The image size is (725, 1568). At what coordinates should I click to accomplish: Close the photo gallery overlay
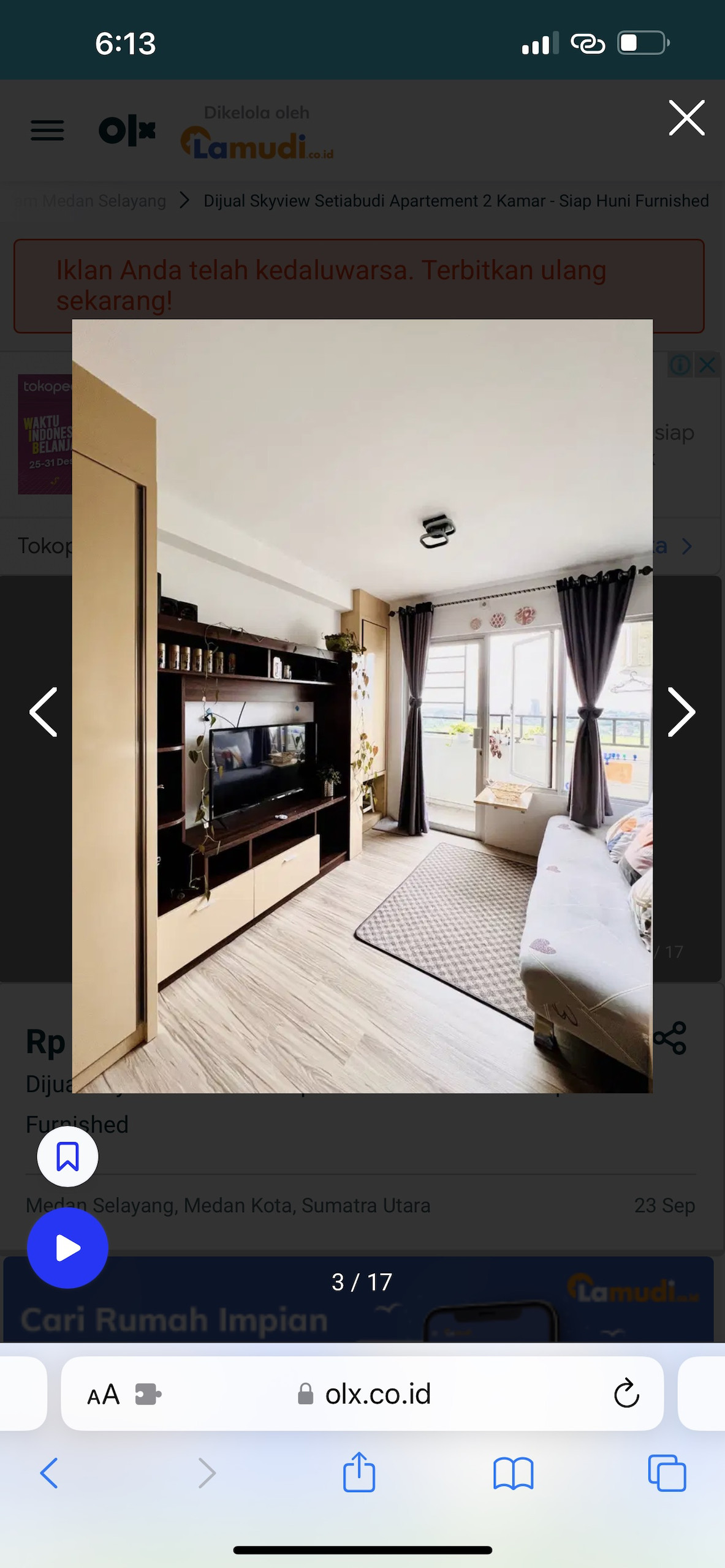(x=686, y=118)
